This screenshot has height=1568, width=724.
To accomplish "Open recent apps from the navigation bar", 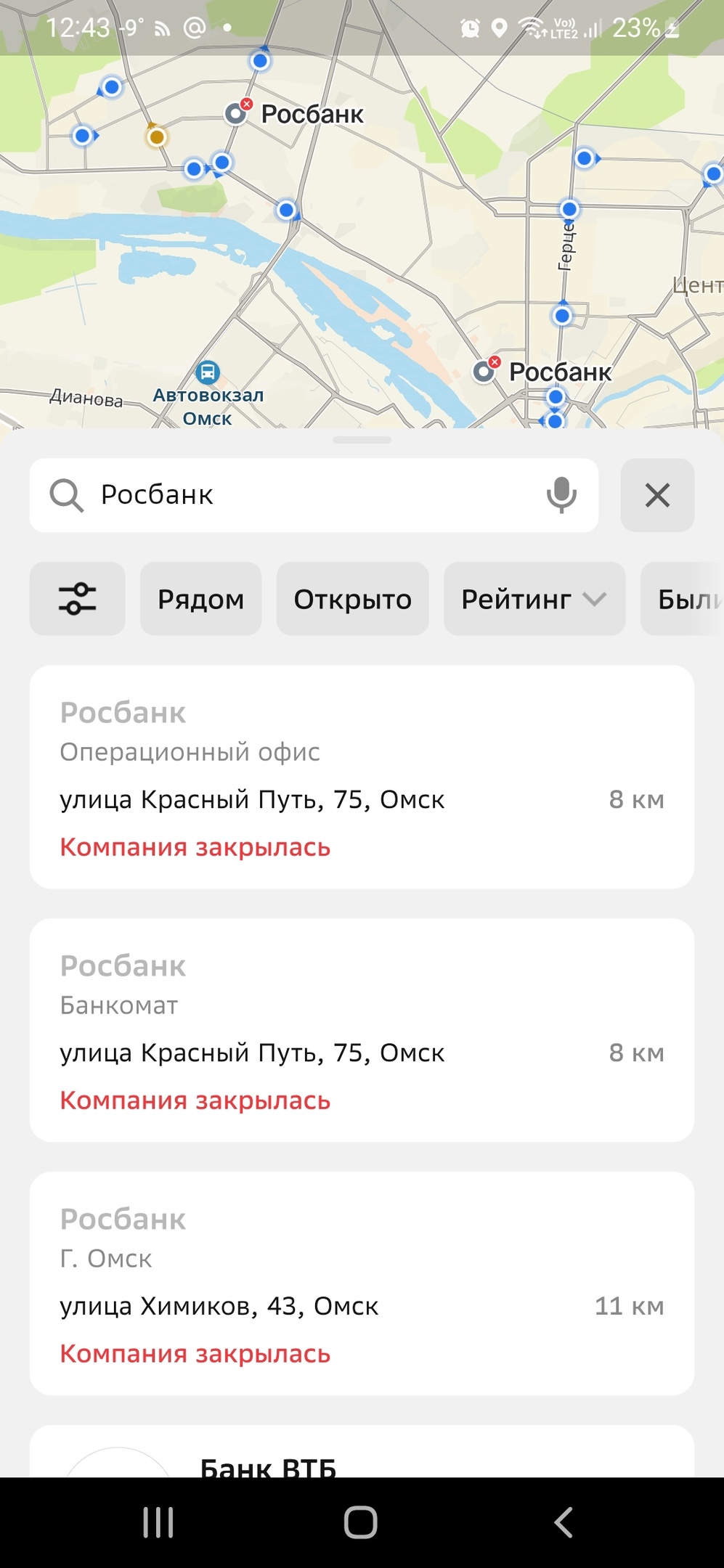I will pos(158,1522).
